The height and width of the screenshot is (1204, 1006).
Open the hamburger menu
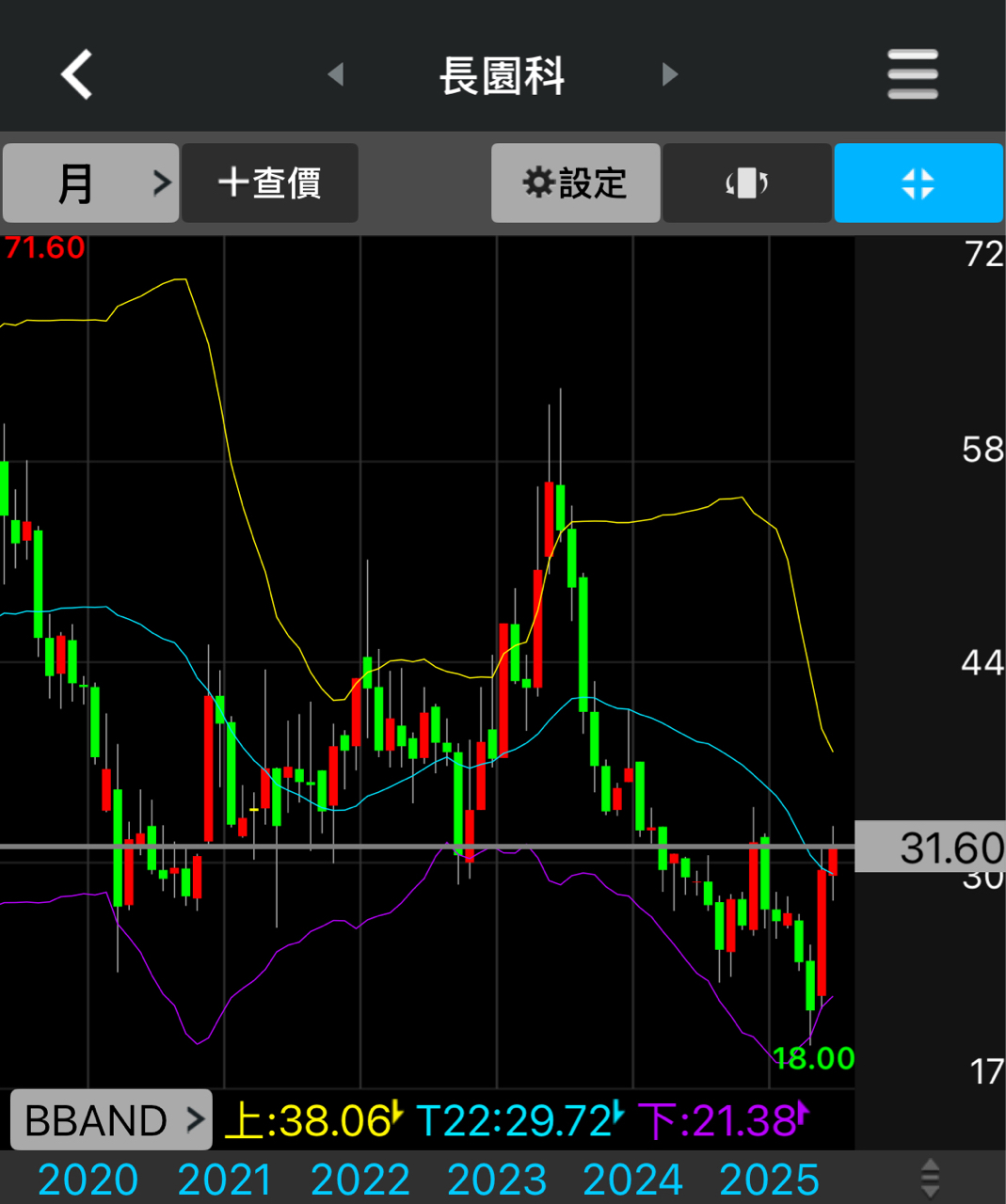click(x=912, y=74)
